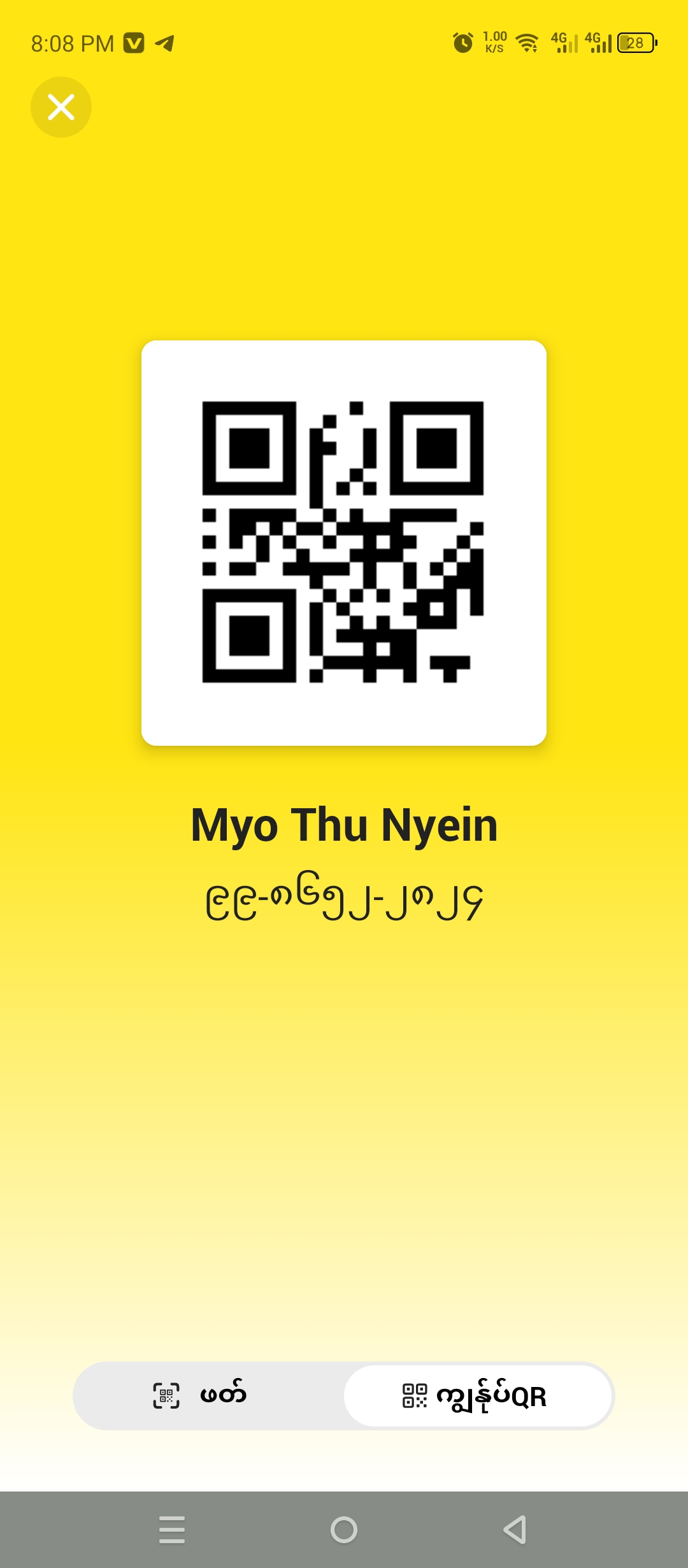The height and width of the screenshot is (1568, 688).
Task: Close the QR code screen
Action: coord(61,107)
